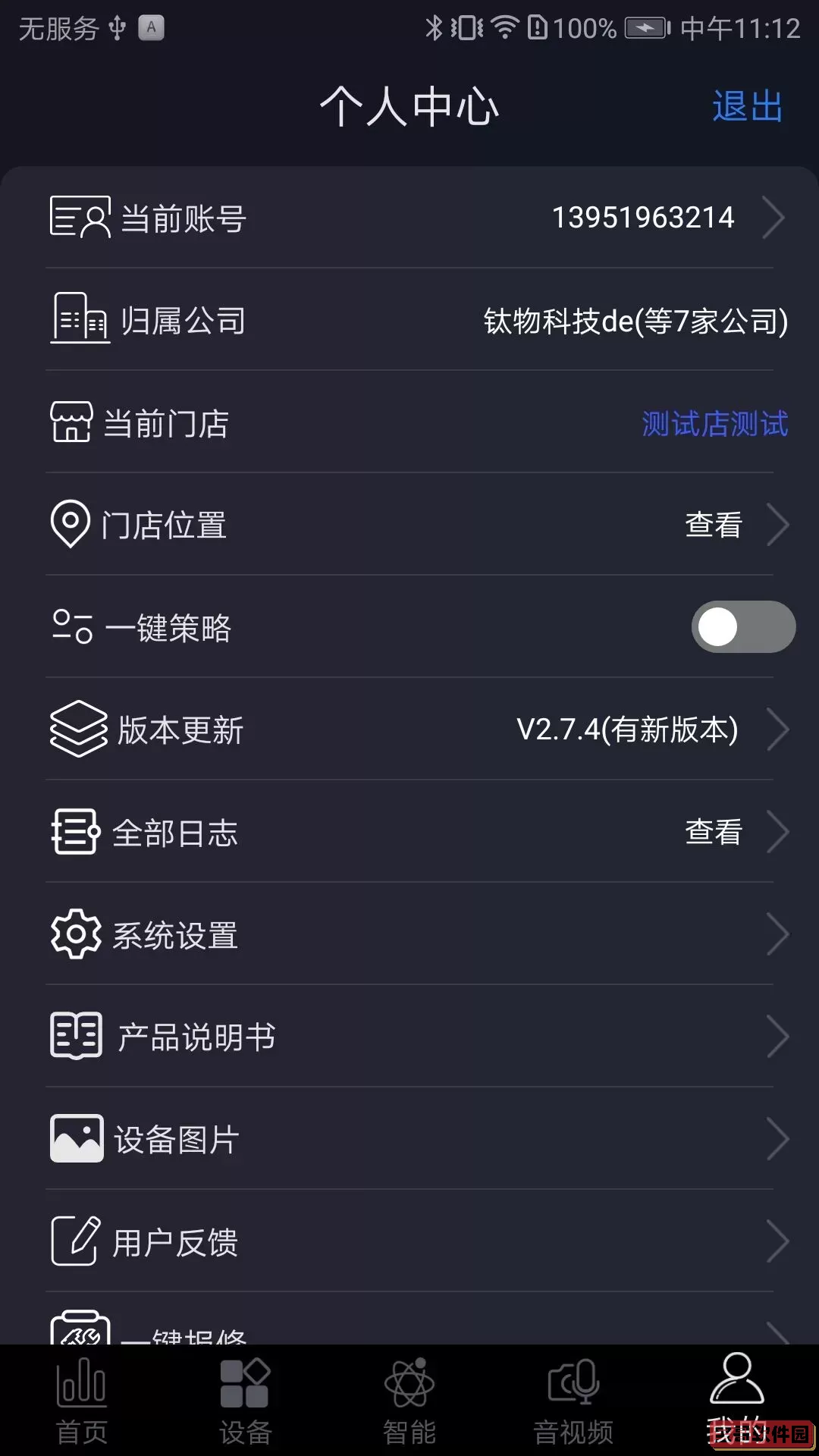The width and height of the screenshot is (819, 1456).
Task: Click the 设备图片 image icon
Action: click(76, 1138)
